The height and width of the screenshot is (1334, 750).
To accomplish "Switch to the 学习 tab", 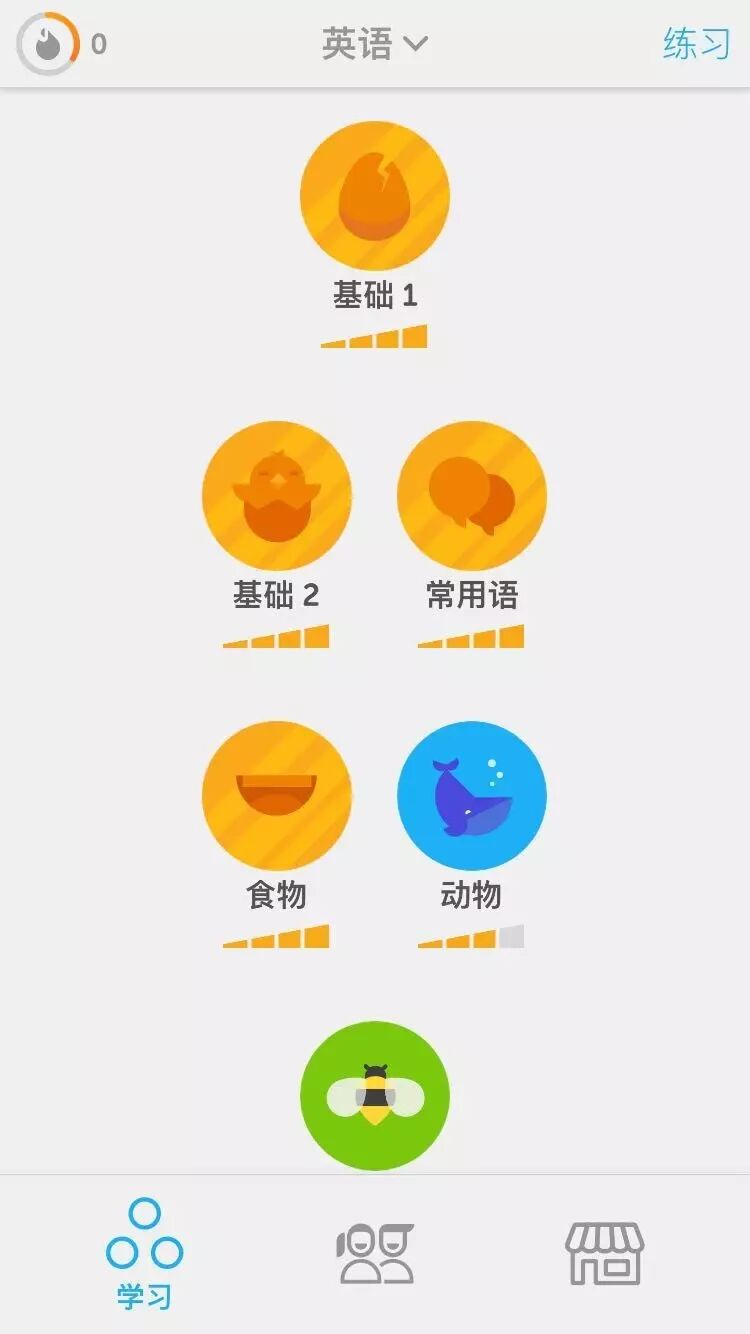I will click(x=145, y=1254).
